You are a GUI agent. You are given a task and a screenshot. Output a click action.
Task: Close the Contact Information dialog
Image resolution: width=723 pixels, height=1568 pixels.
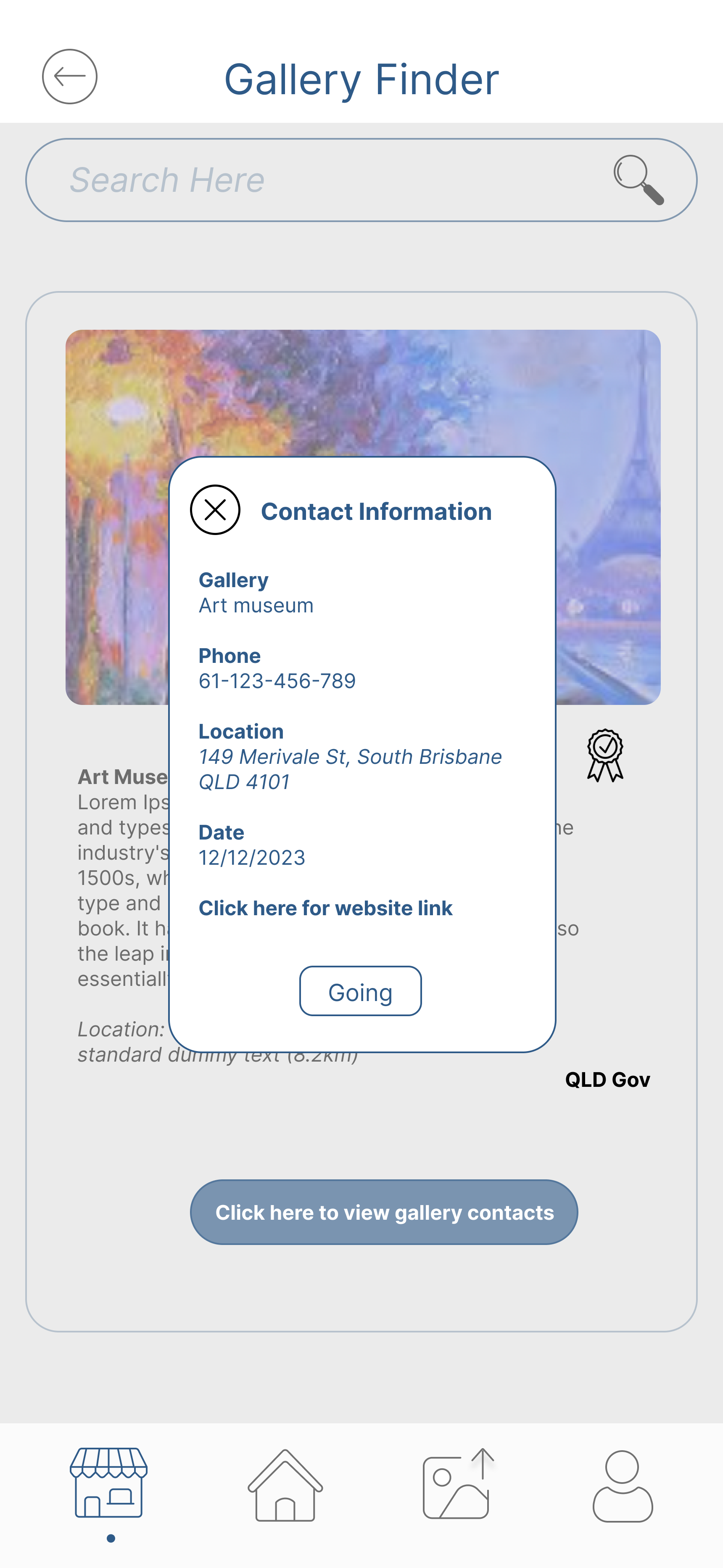(x=215, y=510)
